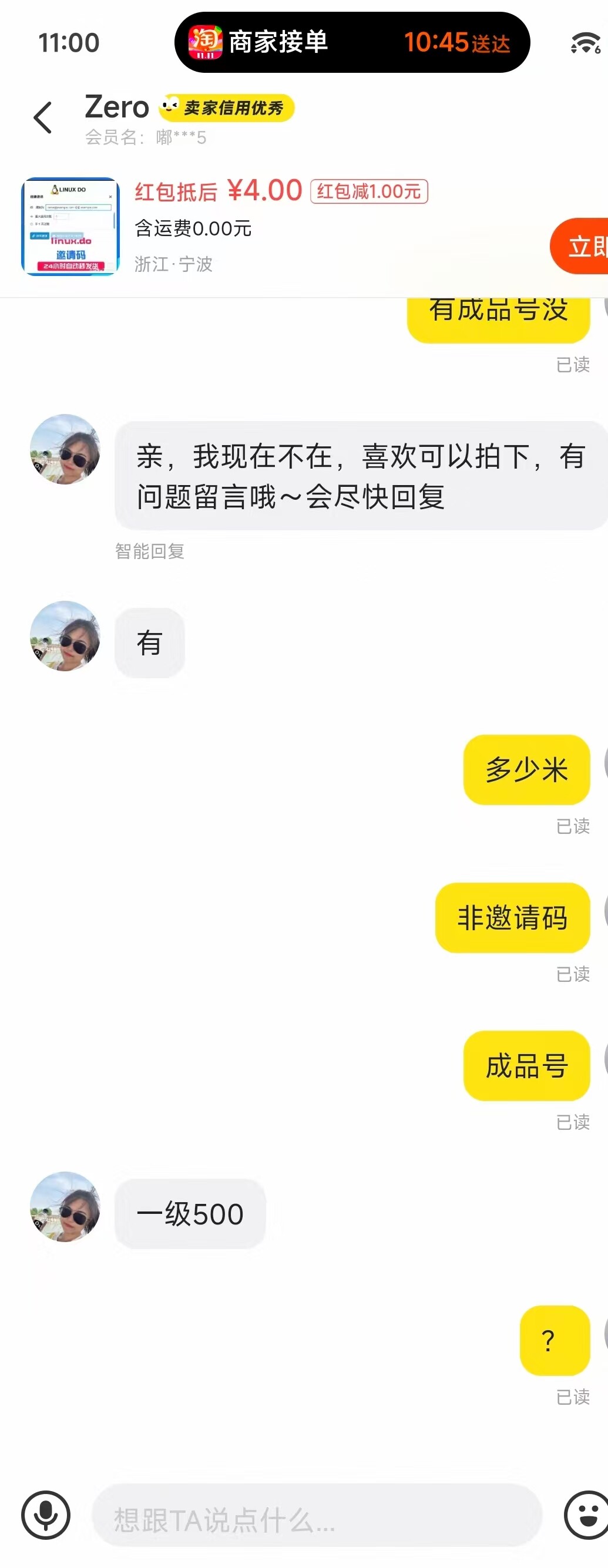Open the 商家接单 delivery status pill
This screenshot has width=608, height=1568.
(x=352, y=42)
